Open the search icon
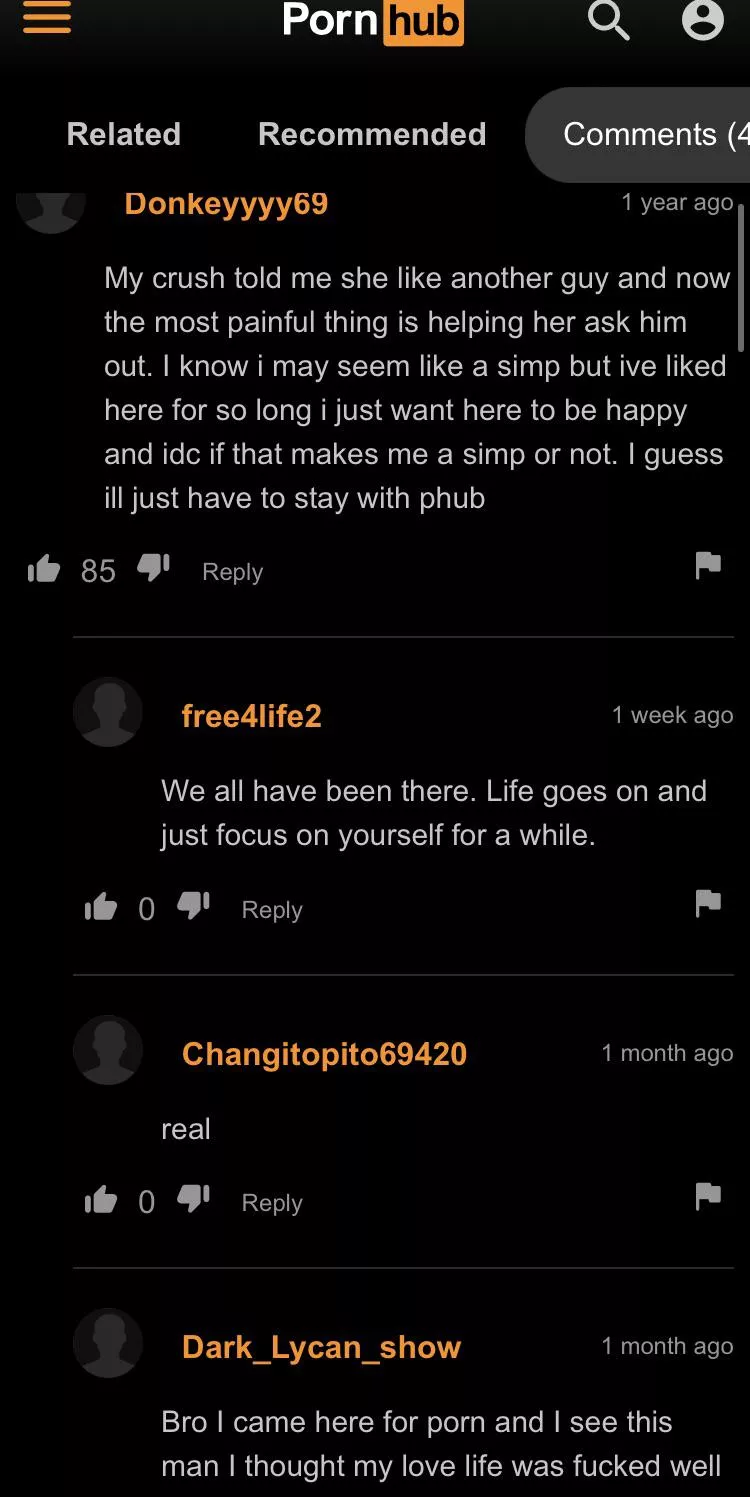The height and width of the screenshot is (1497, 750). [608, 20]
